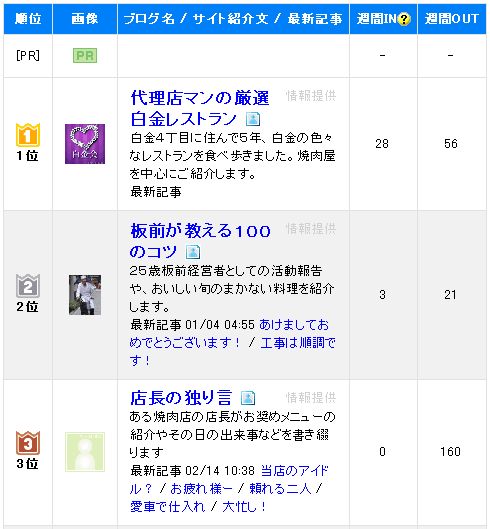Tap the green PR badge
This screenshot has height=529, width=490.
85,55
